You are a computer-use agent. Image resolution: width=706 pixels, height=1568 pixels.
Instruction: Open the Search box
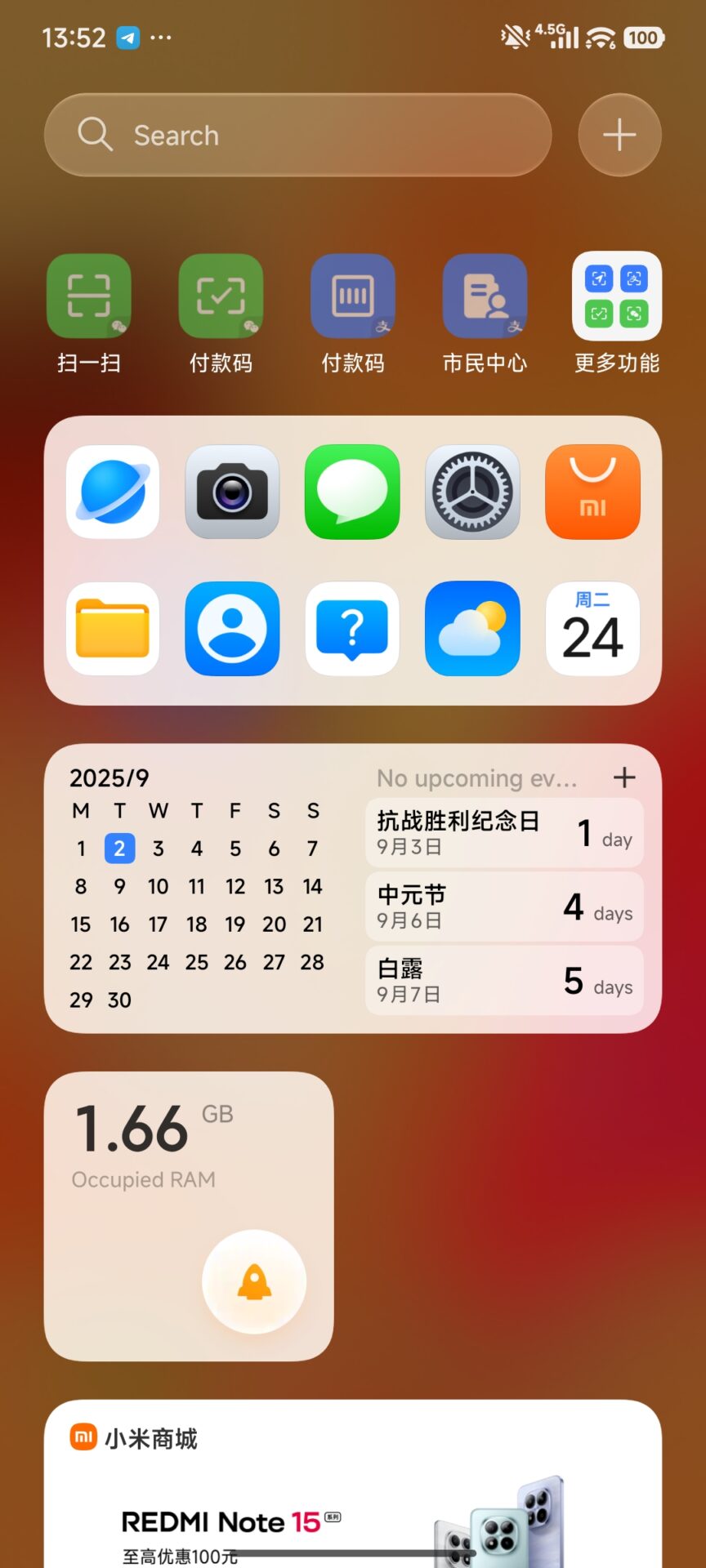pyautogui.click(x=297, y=135)
